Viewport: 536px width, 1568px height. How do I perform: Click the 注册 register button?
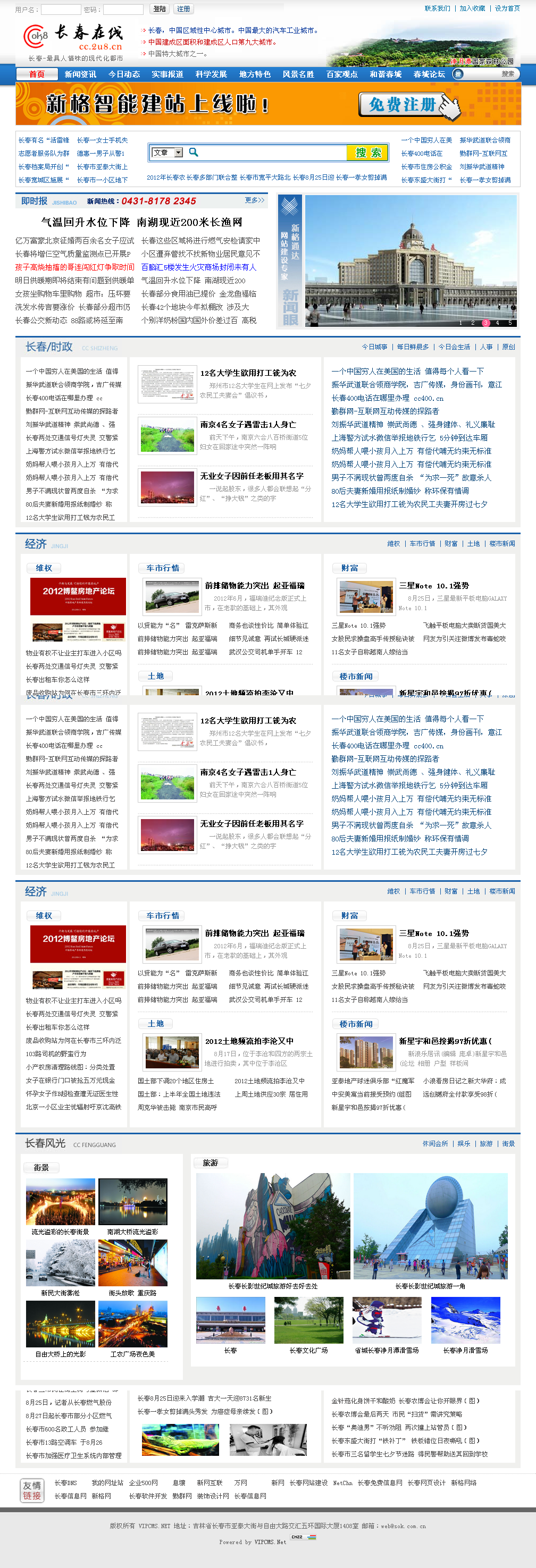tap(183, 9)
